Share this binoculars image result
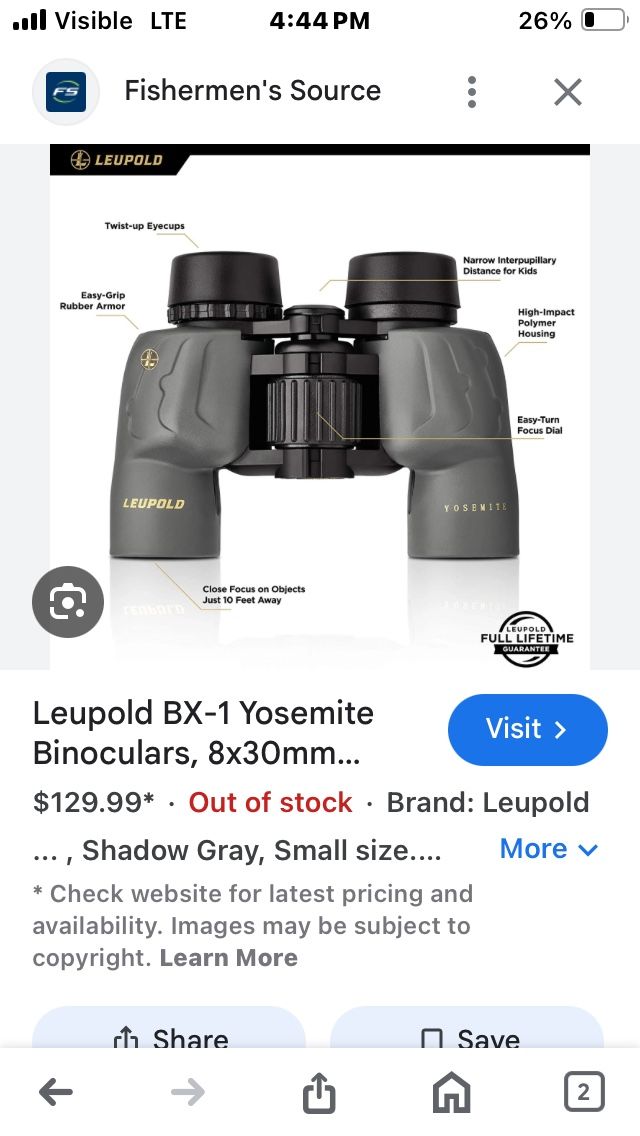The image size is (640, 1136). tap(168, 1034)
